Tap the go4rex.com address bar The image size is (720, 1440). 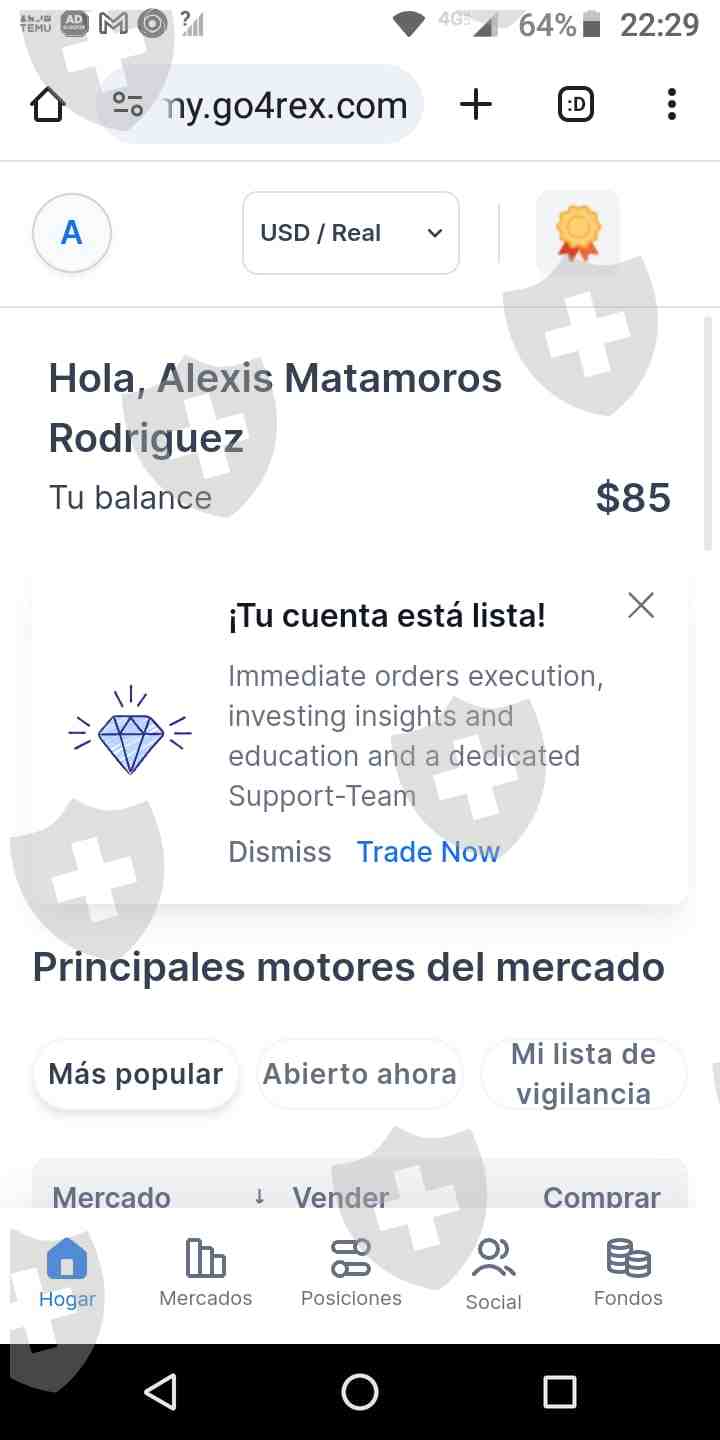click(260, 105)
